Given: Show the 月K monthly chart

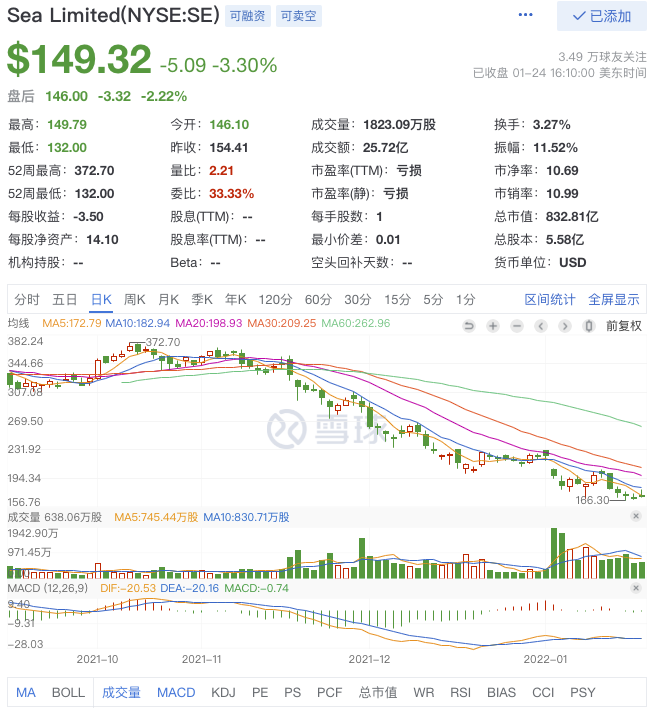Looking at the screenshot, I should pos(168,299).
